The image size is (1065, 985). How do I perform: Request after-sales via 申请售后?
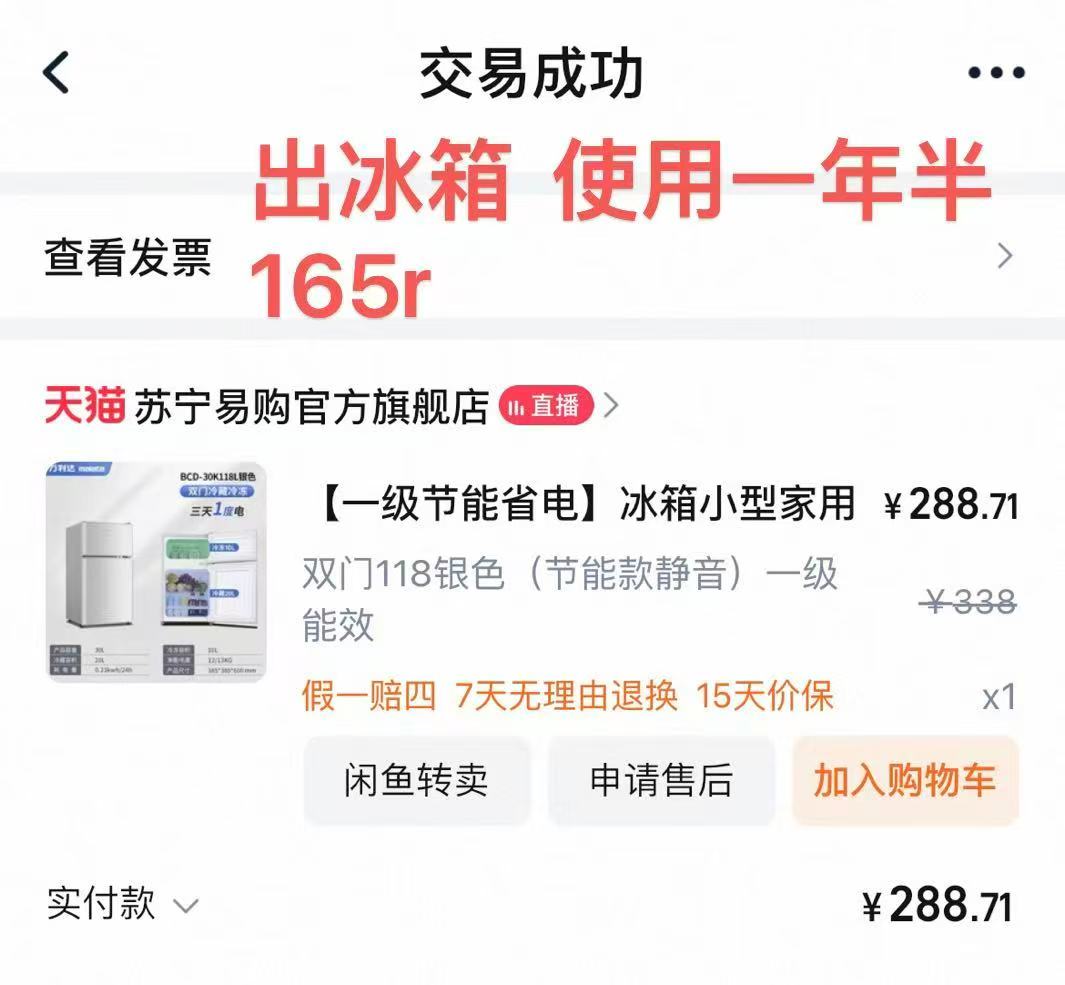pos(661,781)
